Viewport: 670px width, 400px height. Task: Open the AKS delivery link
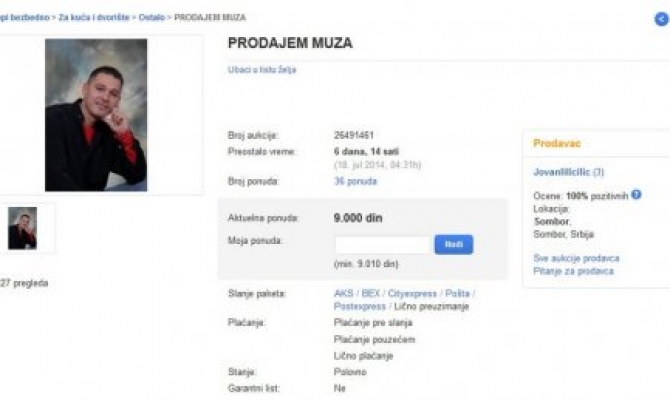coord(342,294)
